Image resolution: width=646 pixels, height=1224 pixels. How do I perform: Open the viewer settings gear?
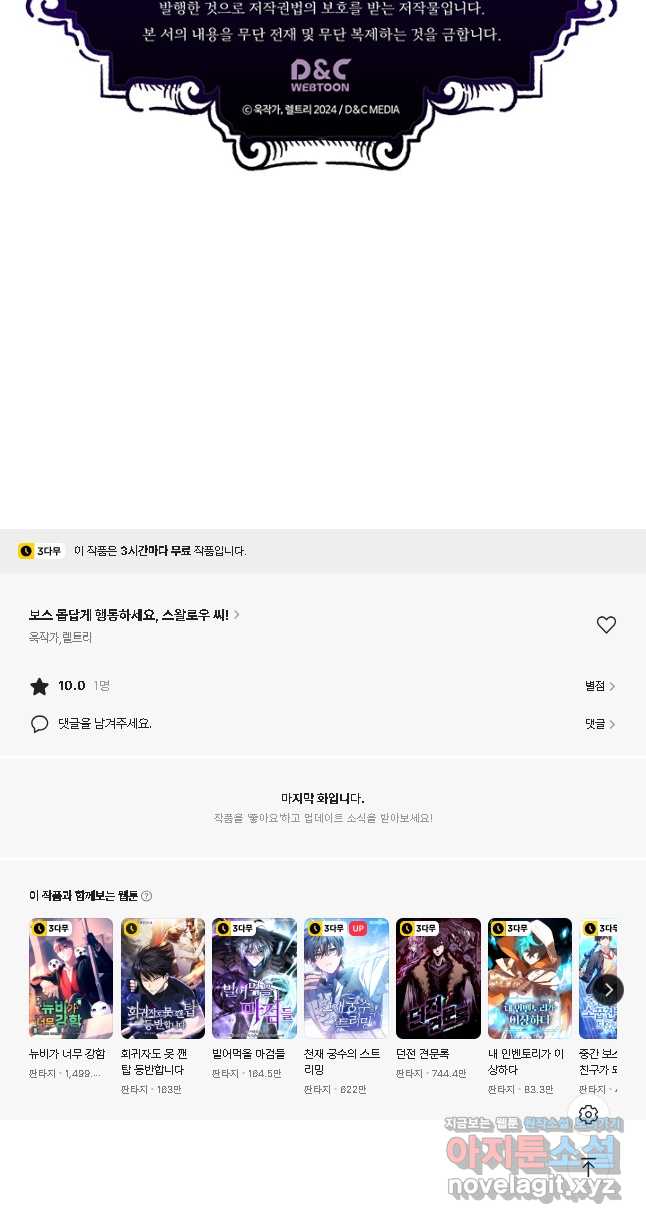tap(588, 1114)
